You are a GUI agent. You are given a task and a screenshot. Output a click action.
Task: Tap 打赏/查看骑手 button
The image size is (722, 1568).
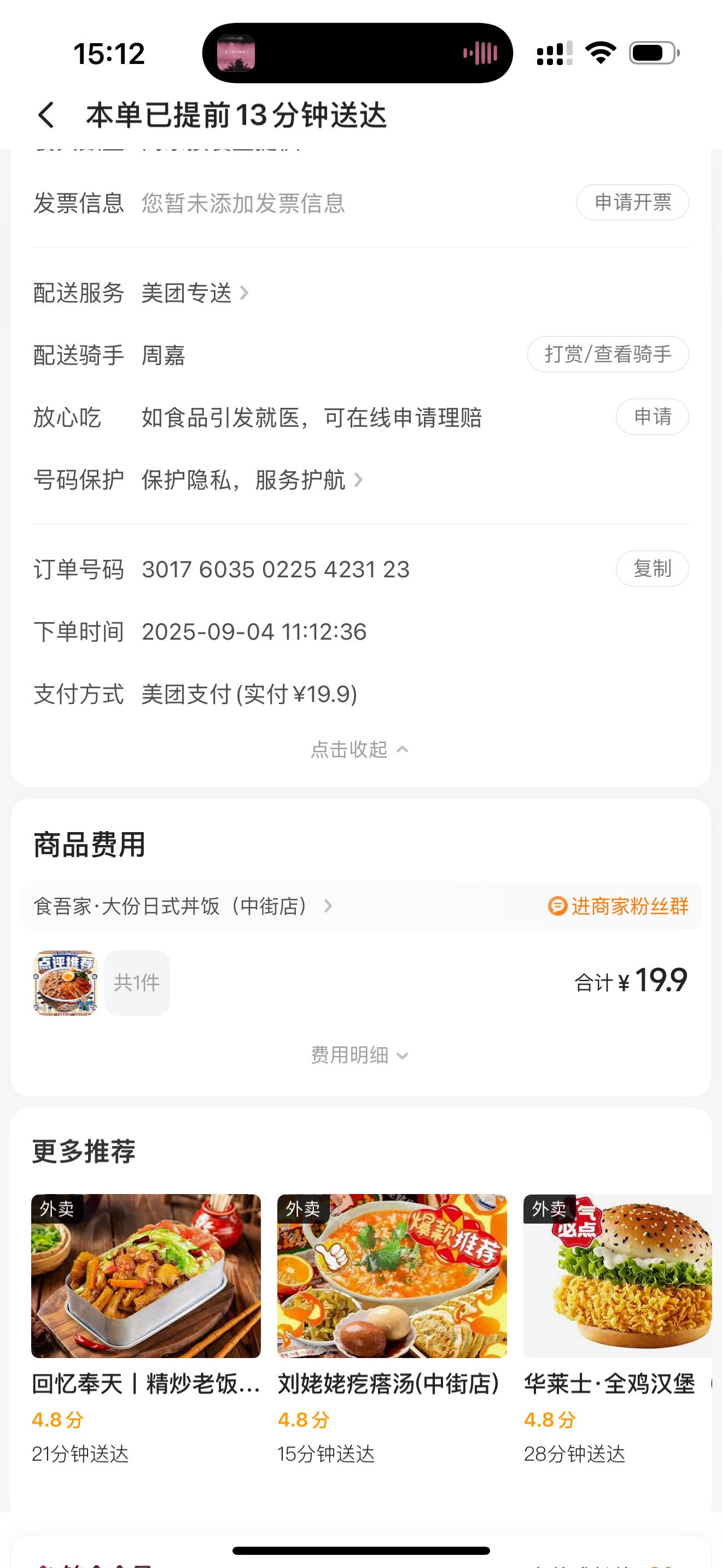tap(608, 354)
